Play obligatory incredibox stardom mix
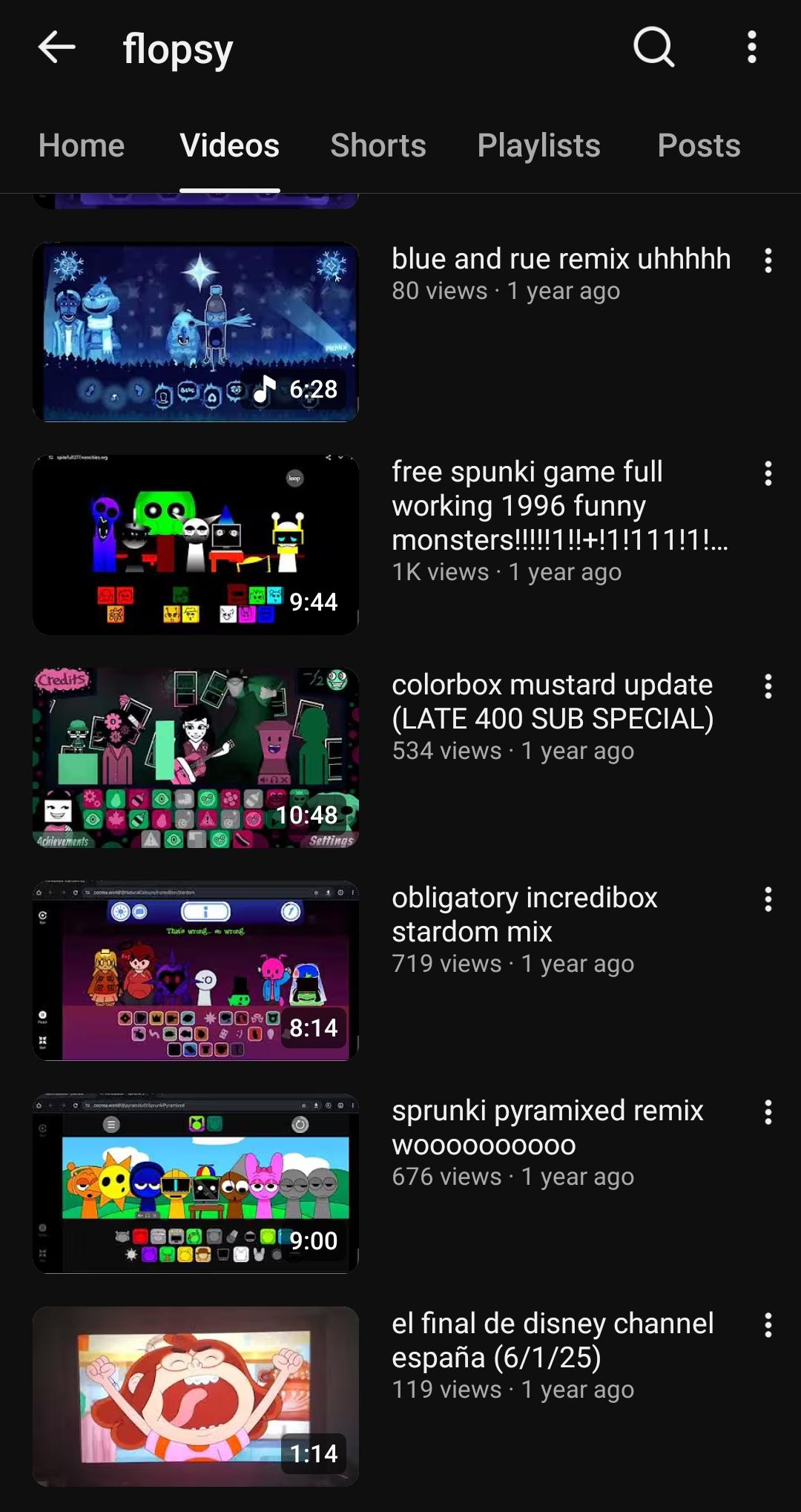This screenshot has height=1512, width=801. click(x=196, y=970)
